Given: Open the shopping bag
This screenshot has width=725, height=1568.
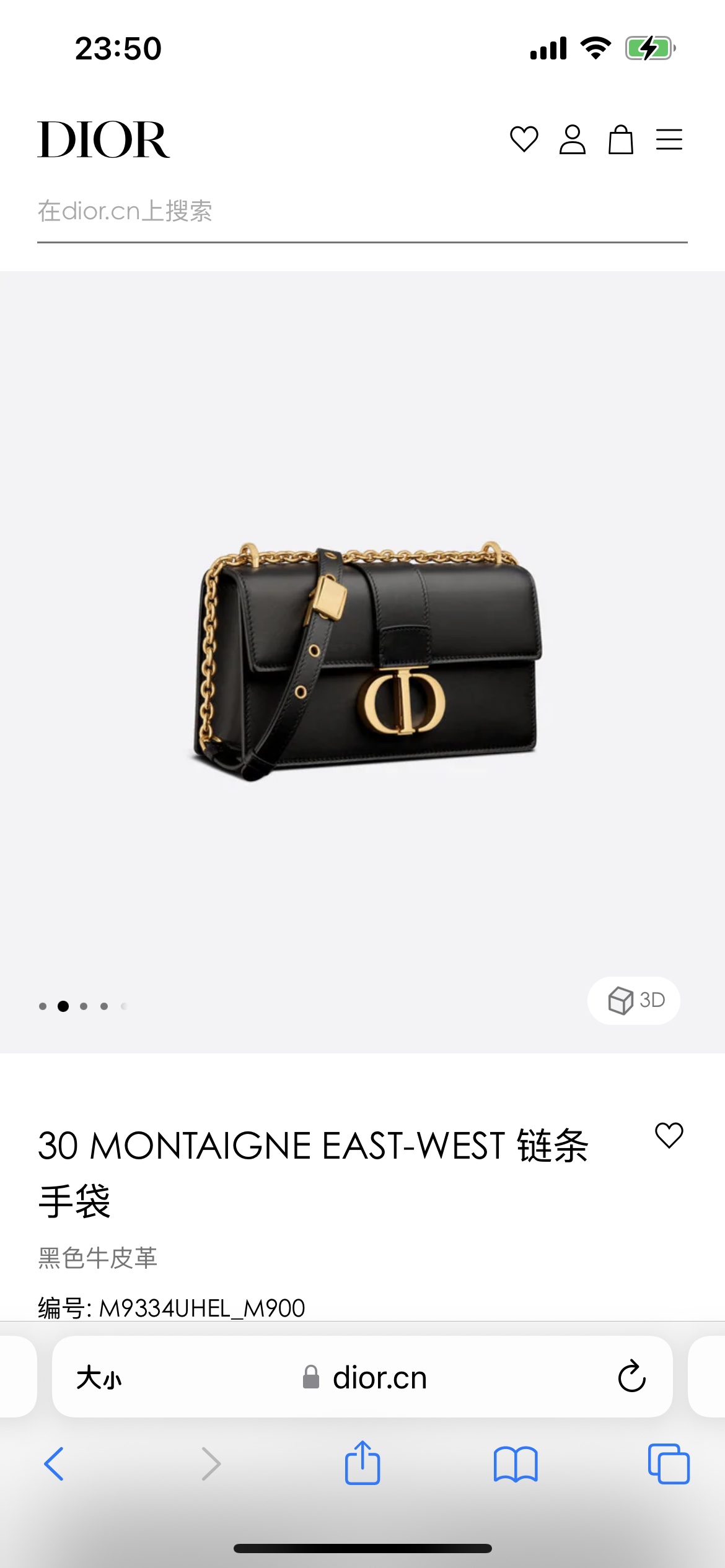Looking at the screenshot, I should click(x=620, y=139).
